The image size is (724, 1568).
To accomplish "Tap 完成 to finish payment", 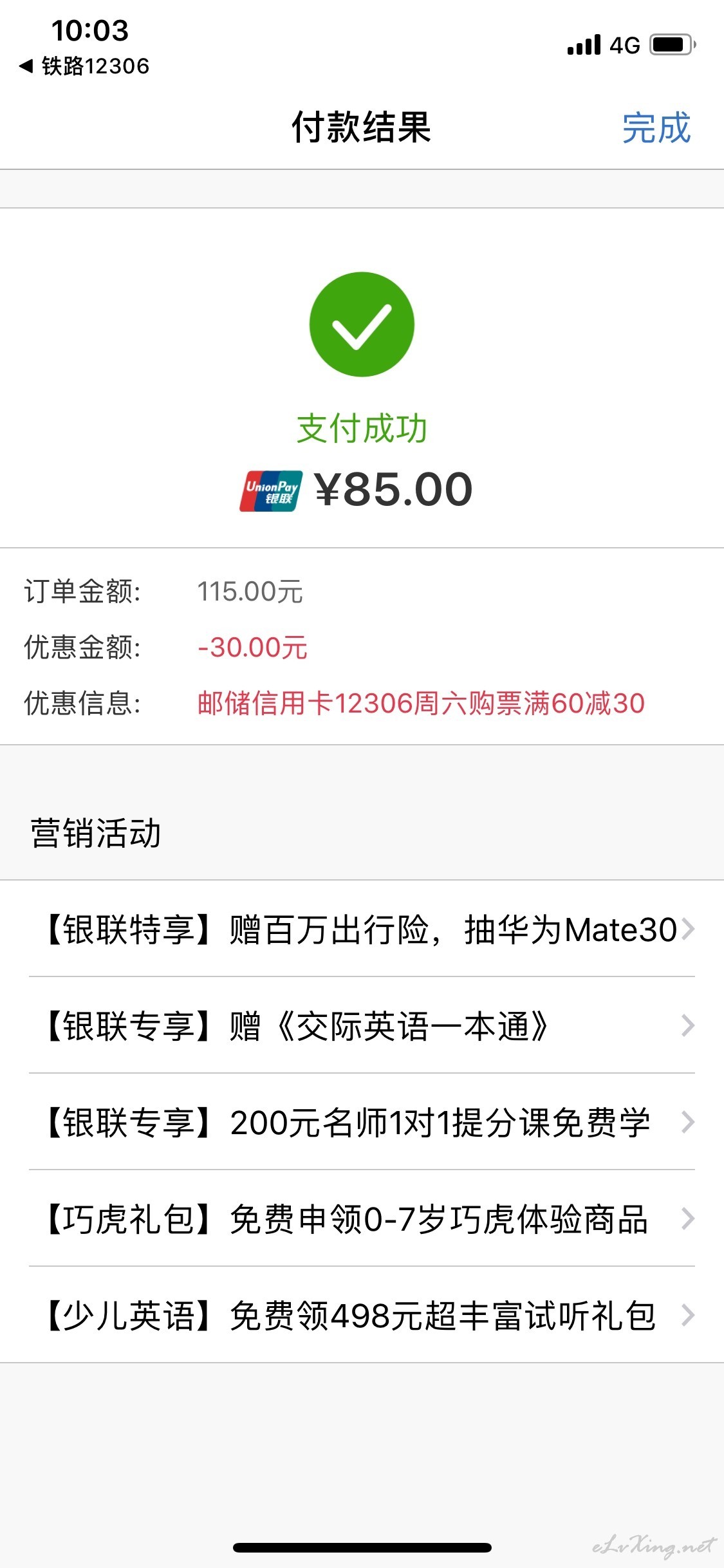I will tap(656, 127).
